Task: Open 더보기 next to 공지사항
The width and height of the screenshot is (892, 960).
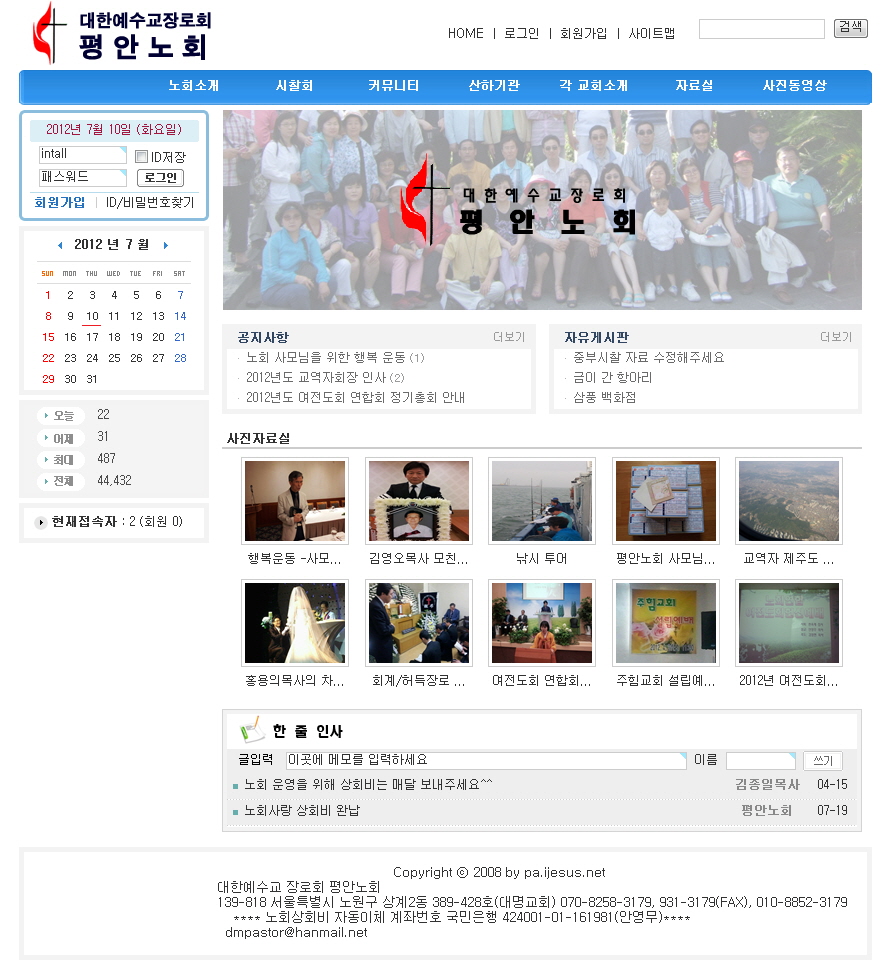Action: click(508, 337)
